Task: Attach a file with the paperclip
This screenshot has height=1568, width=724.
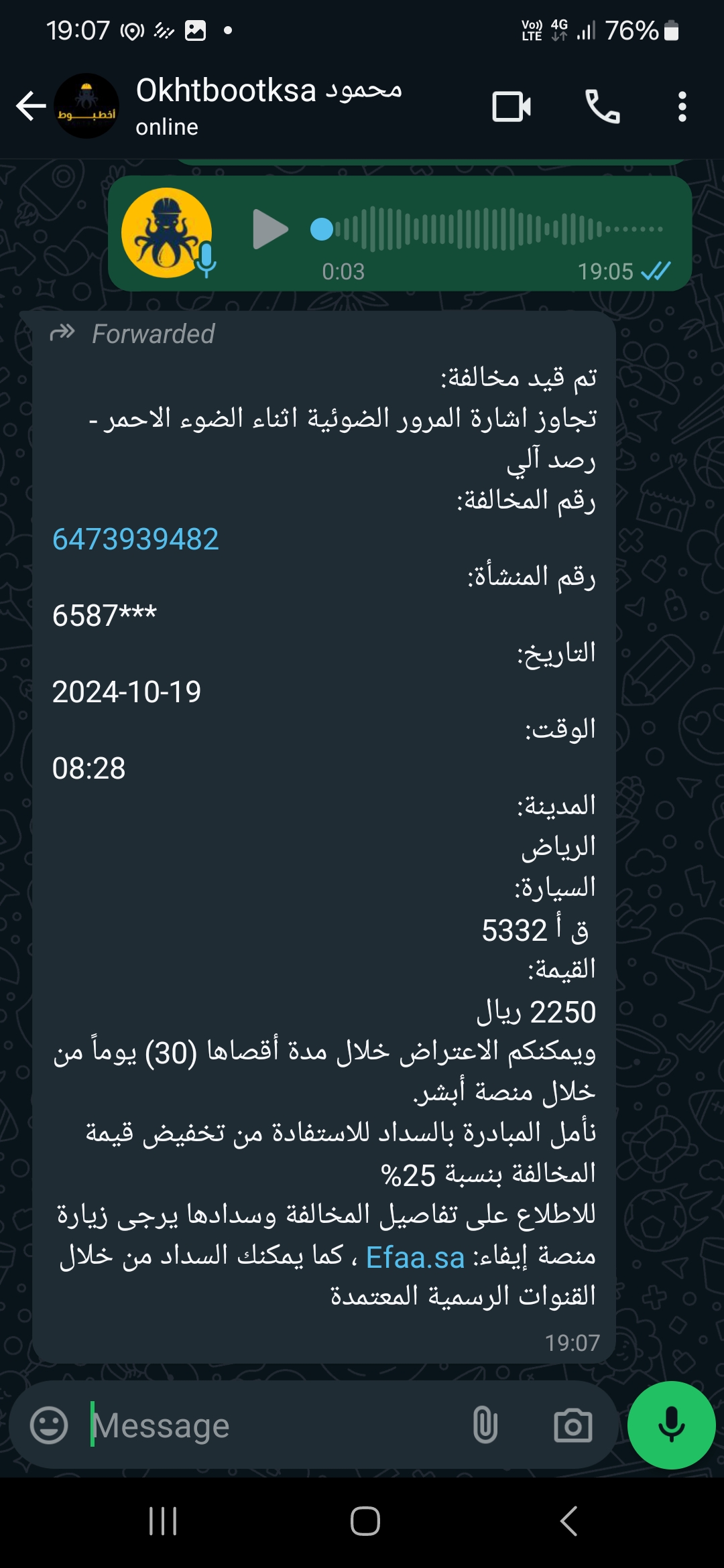Action: [x=485, y=1425]
